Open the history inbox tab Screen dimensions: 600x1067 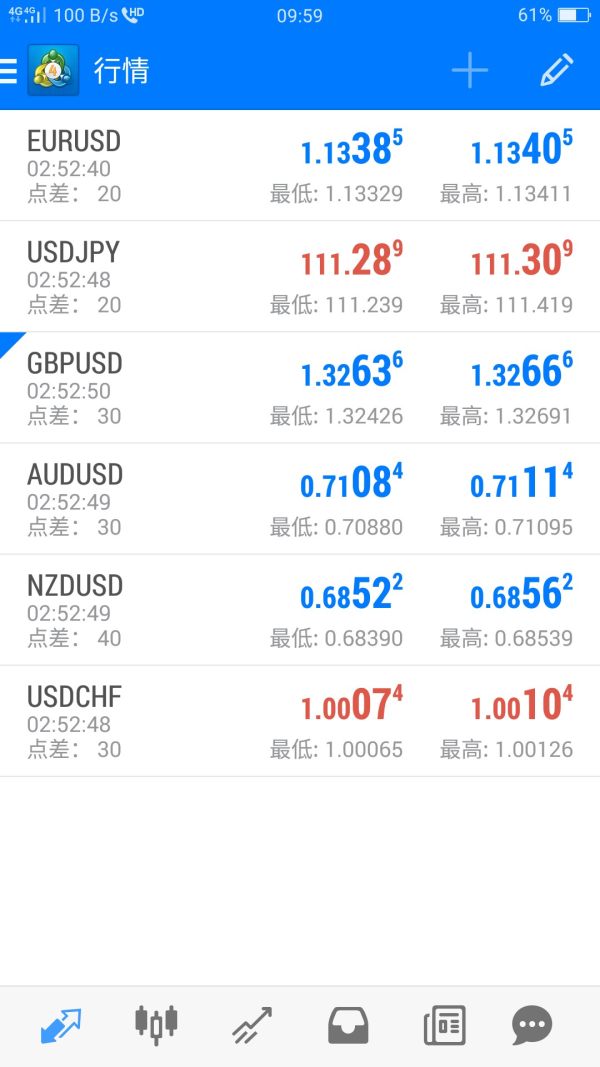[x=348, y=1025]
